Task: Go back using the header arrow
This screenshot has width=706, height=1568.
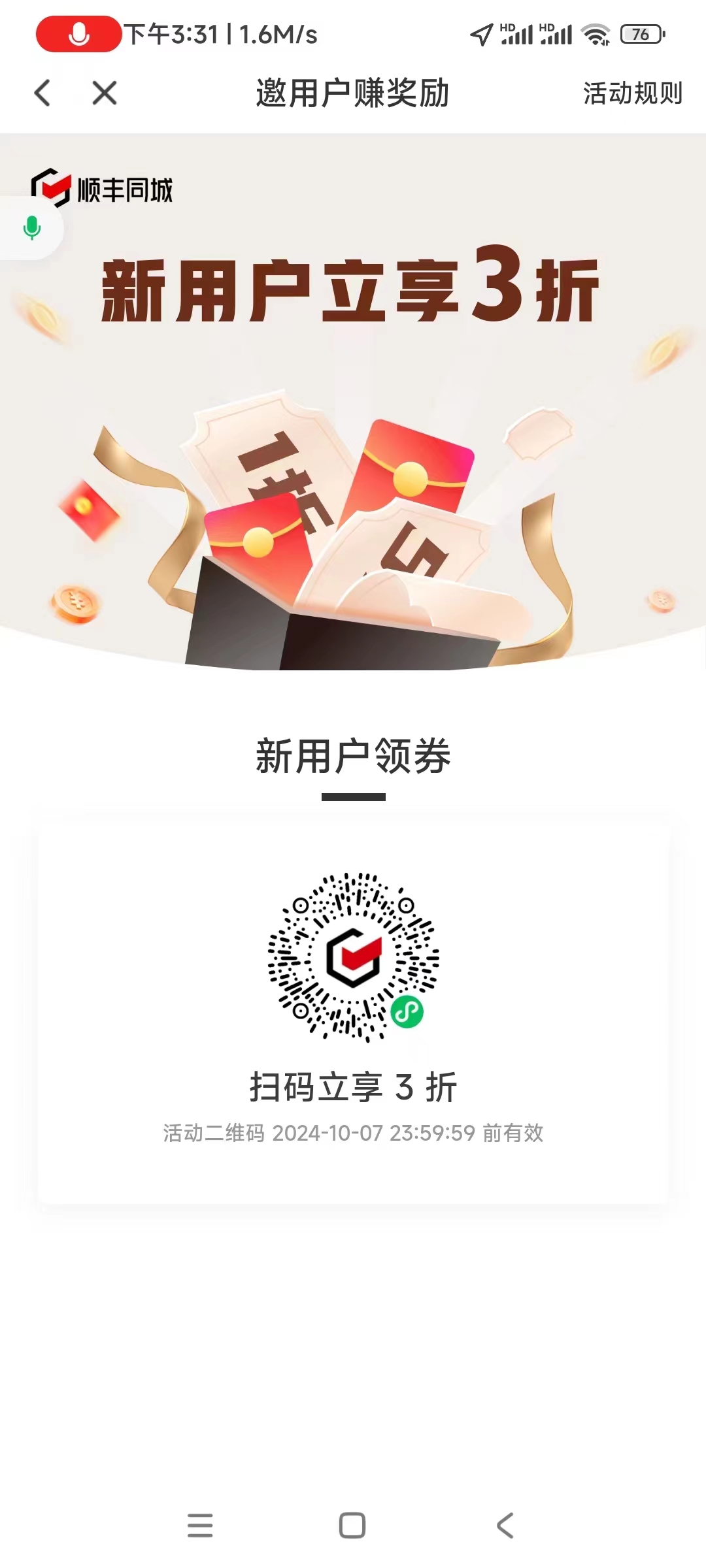Action: pyautogui.click(x=42, y=93)
